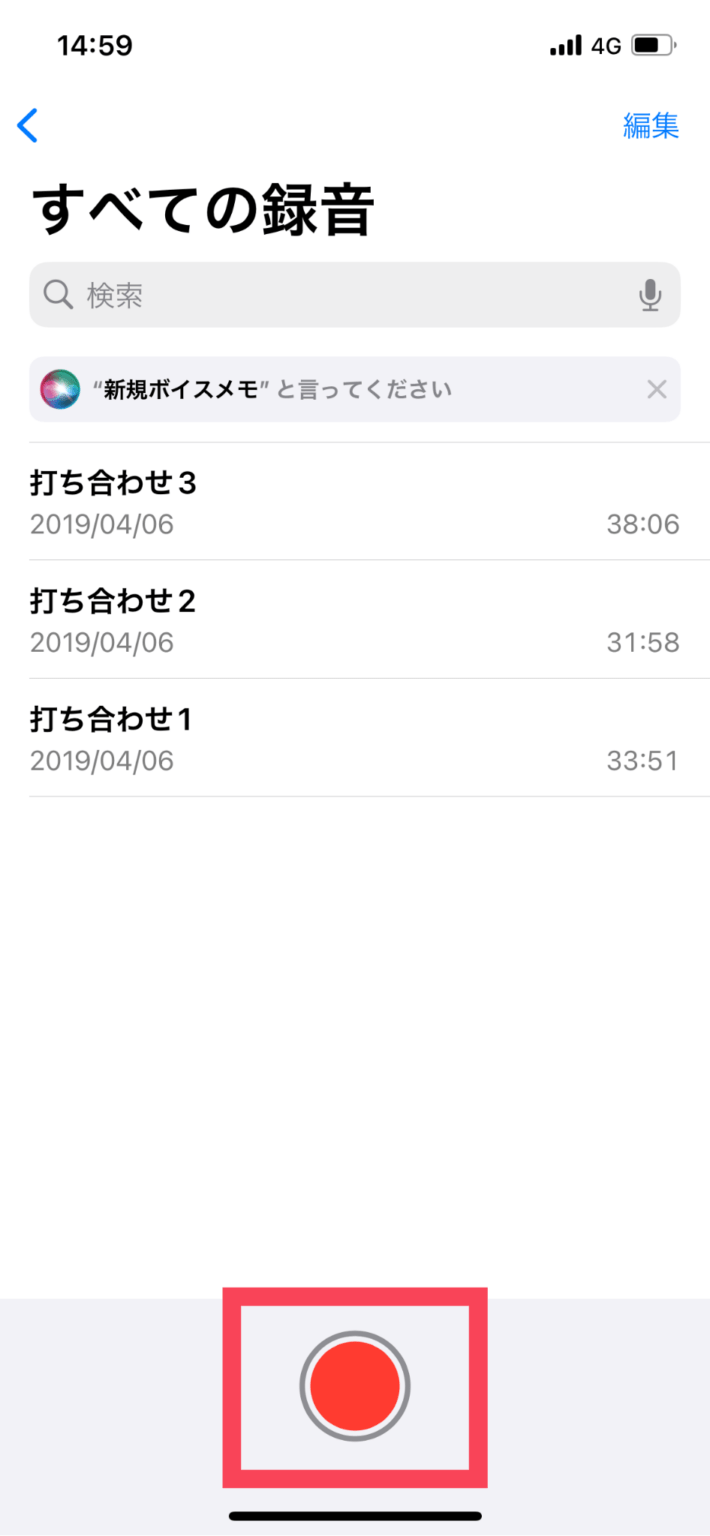The width and height of the screenshot is (710, 1536).
Task: Open the recording 打ち合わせ3
Action: [355, 502]
